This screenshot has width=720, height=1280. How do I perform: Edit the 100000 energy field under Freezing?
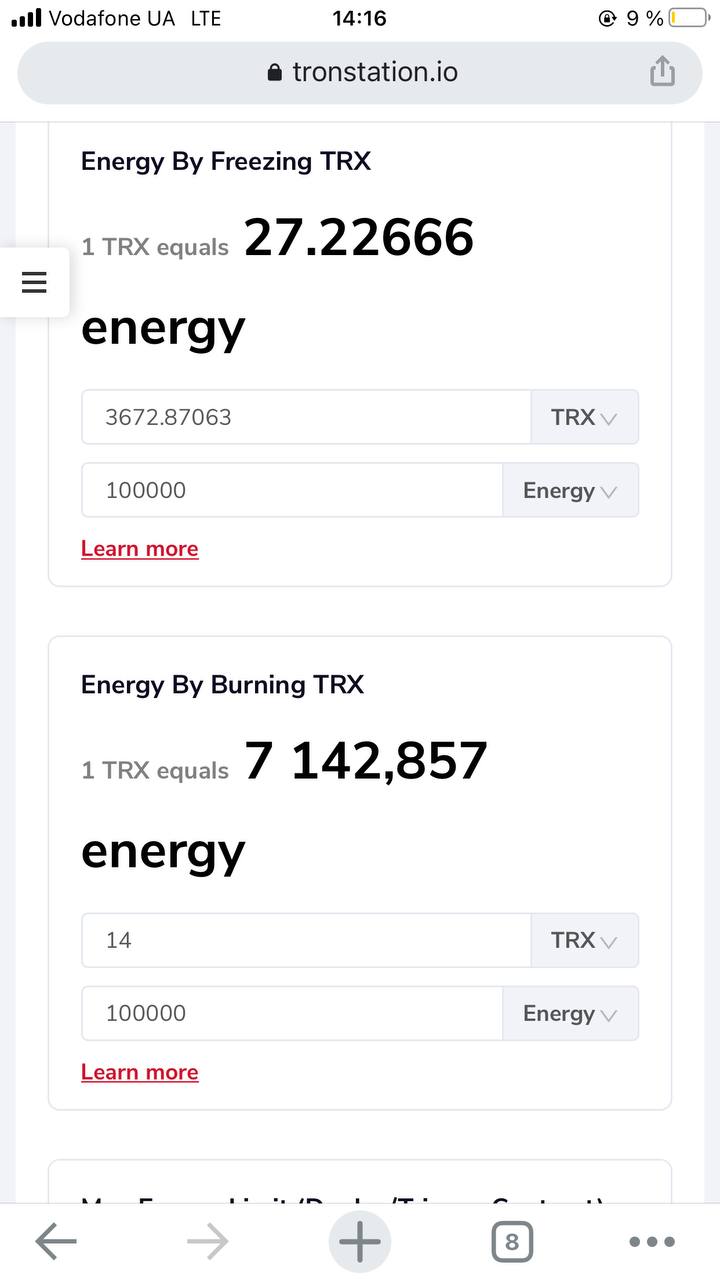point(292,490)
